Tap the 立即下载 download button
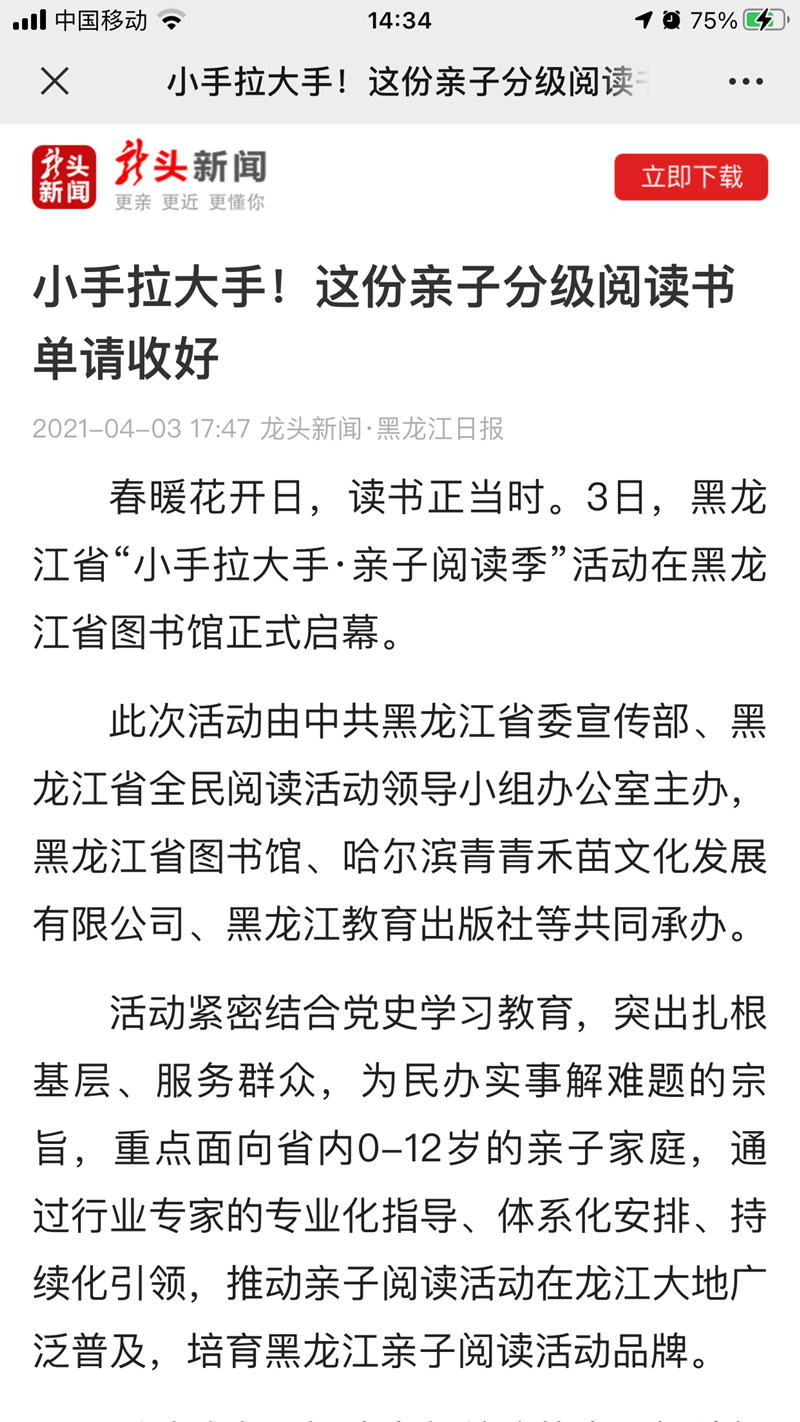This screenshot has height=1422, width=800. tap(691, 177)
